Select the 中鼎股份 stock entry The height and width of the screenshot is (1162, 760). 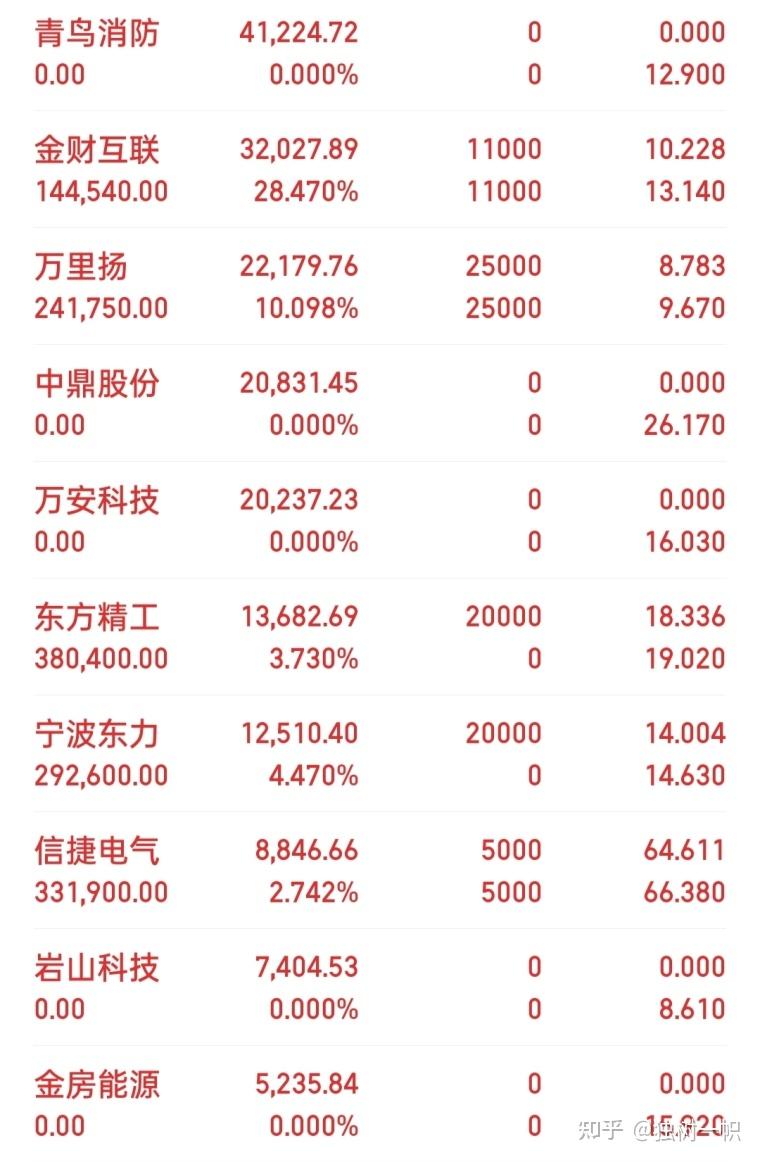click(x=95, y=383)
